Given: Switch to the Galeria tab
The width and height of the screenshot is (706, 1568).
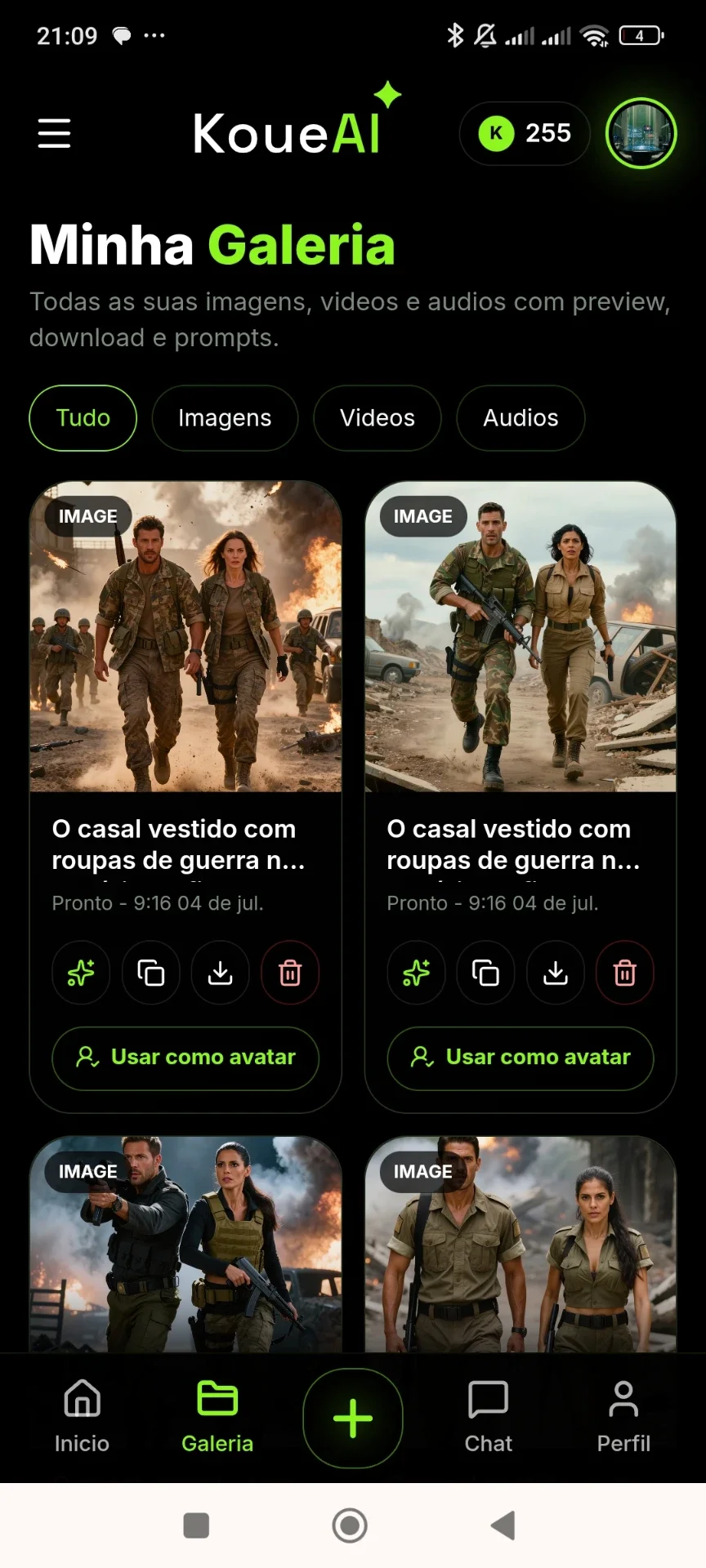Looking at the screenshot, I should [217, 1417].
